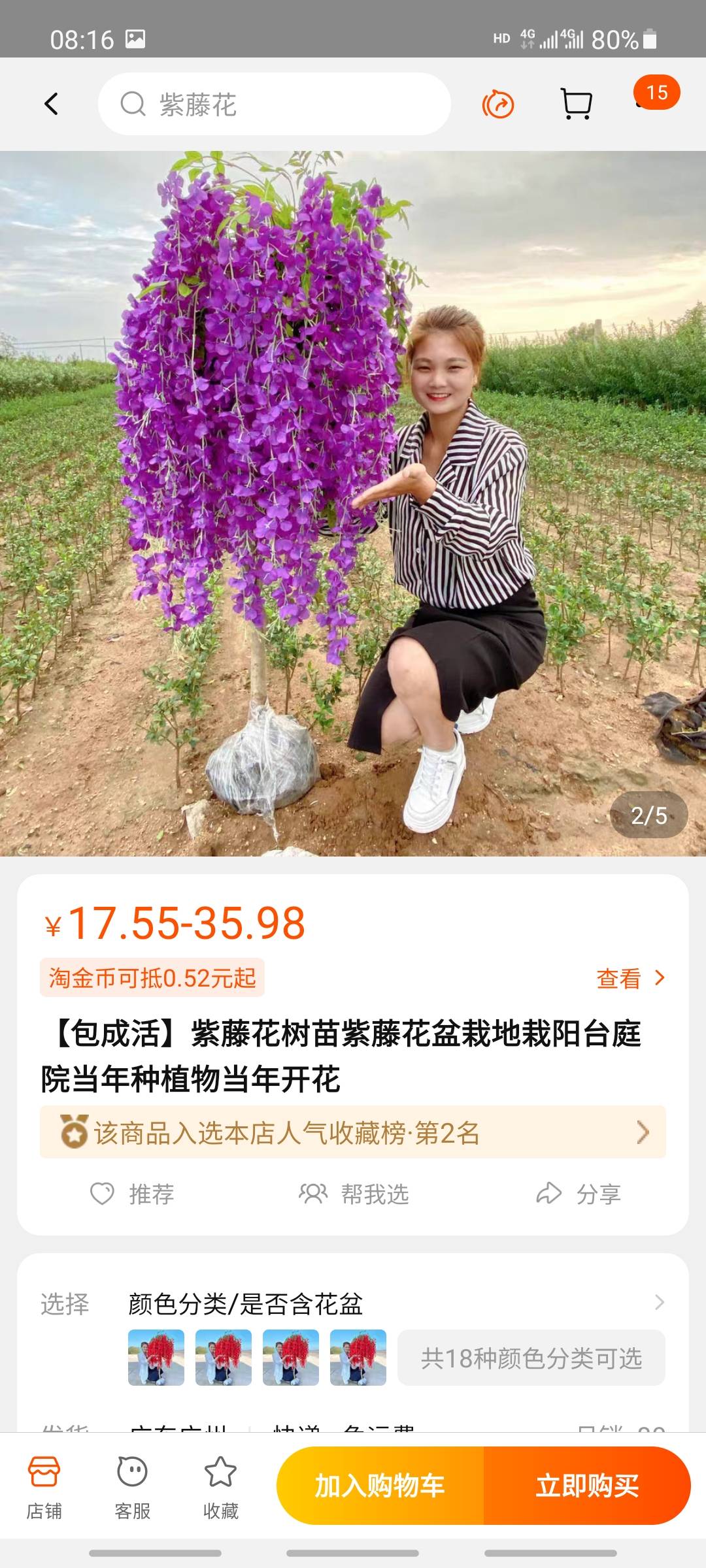Tap 推荐 to recommend this item
Viewport: 706px width, 1568px height.
pyautogui.click(x=133, y=1194)
